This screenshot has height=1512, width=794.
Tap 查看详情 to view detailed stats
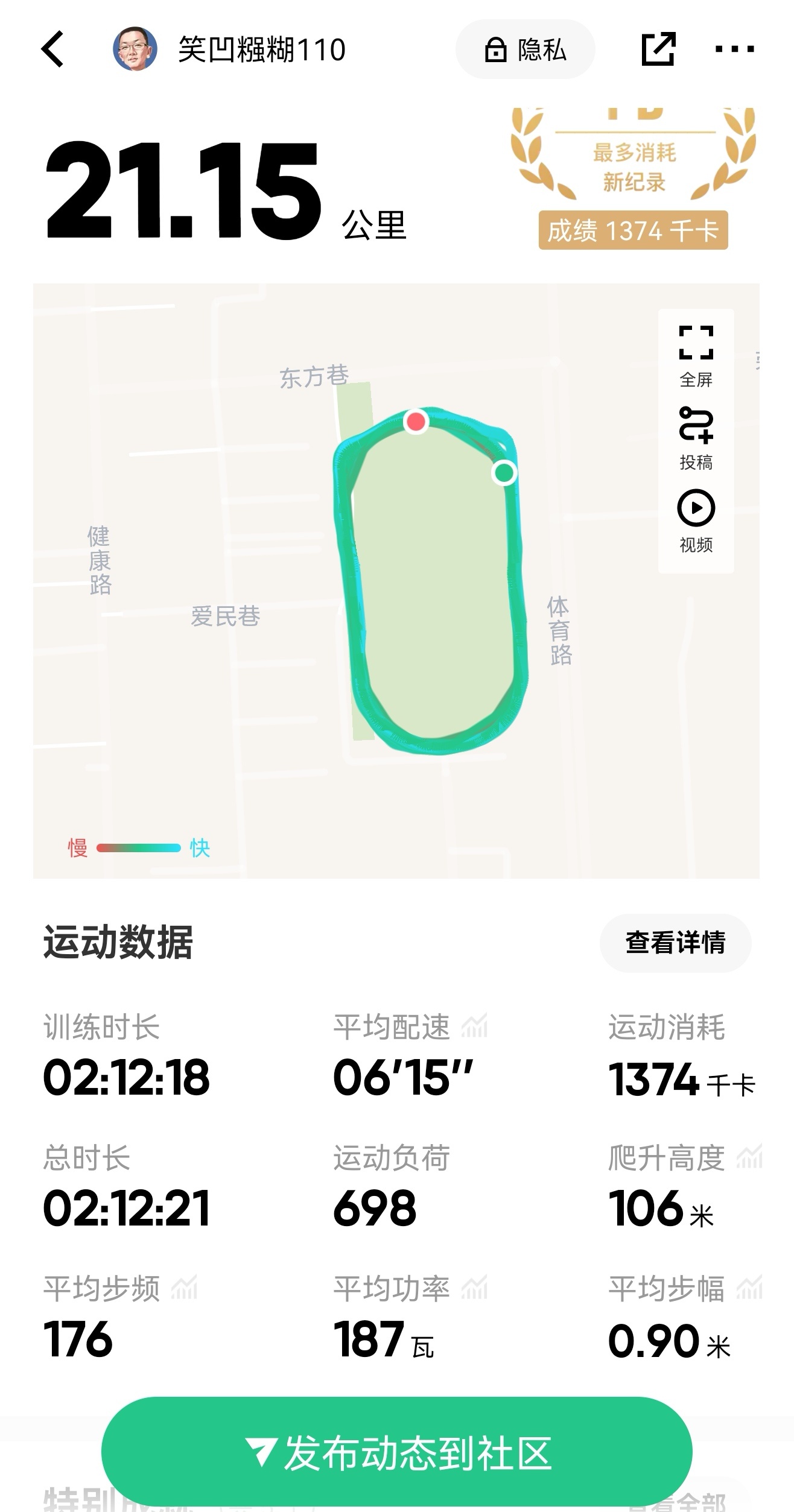[675, 943]
